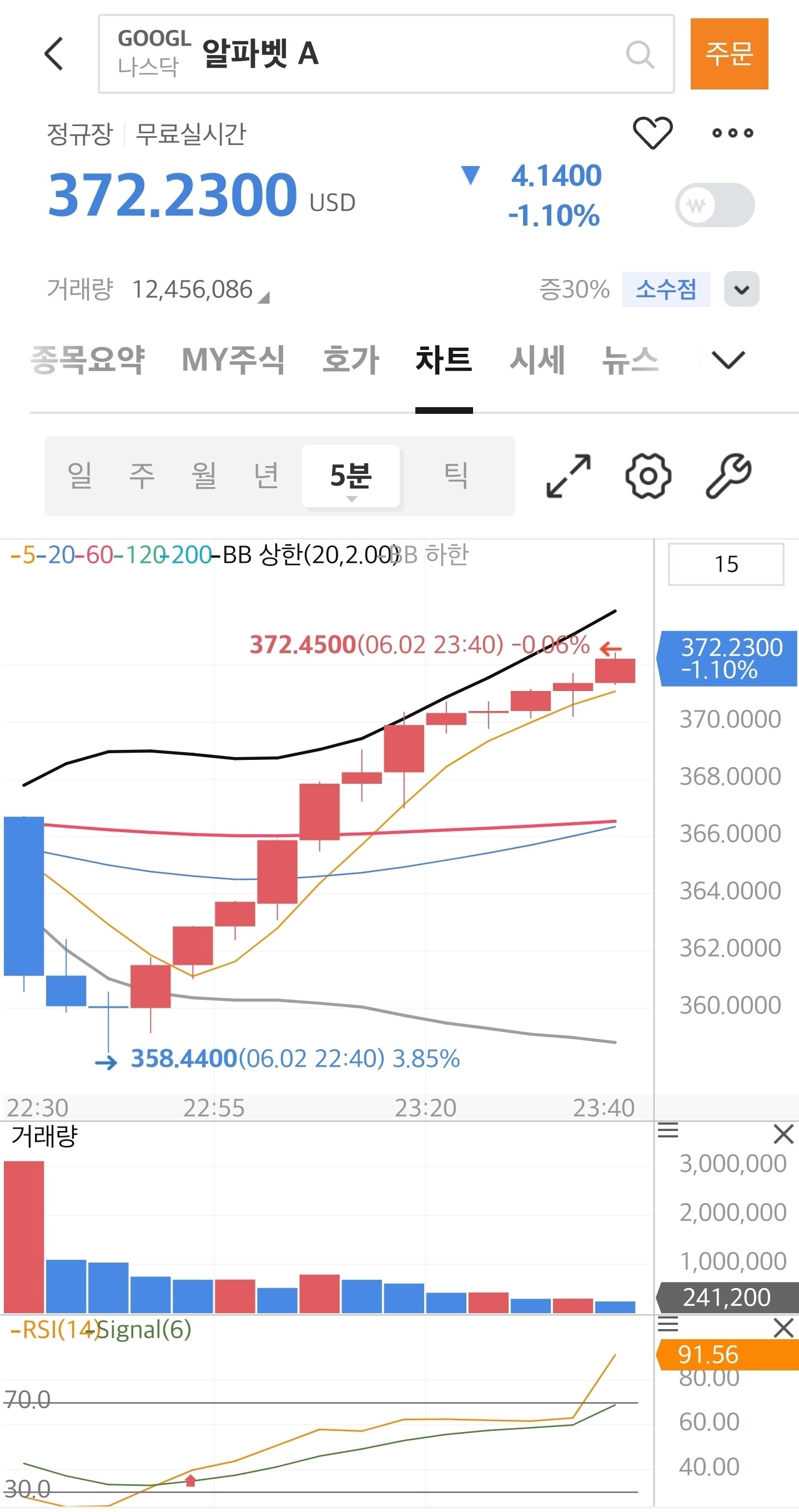
Task: Switch to the 시세 tab
Action: (x=537, y=359)
